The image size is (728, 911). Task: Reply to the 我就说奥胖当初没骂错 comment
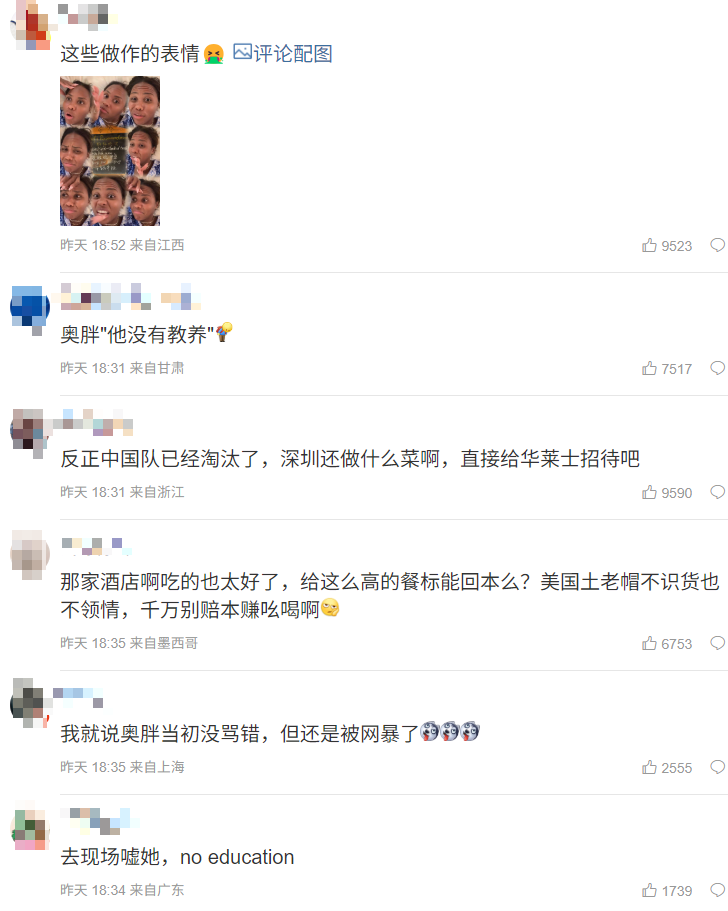[x=717, y=767]
